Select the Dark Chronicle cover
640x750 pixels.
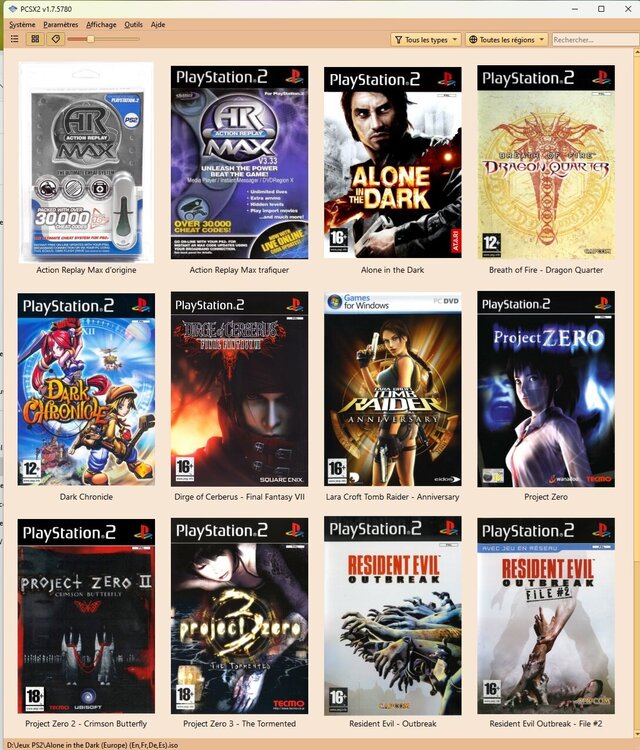tap(86, 388)
